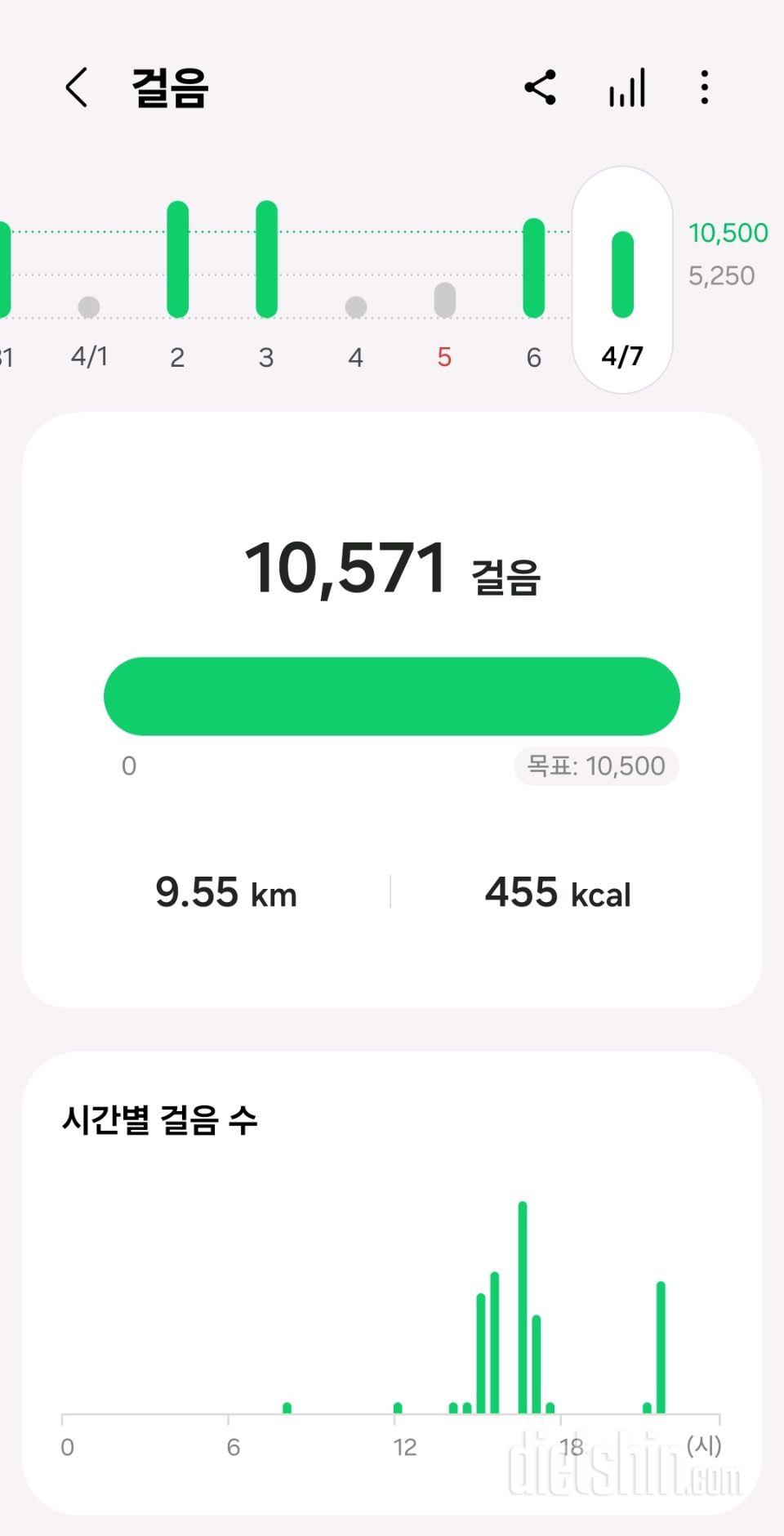The width and height of the screenshot is (784, 1536).
Task: Click the back arrow to exit steps view
Action: point(77,87)
